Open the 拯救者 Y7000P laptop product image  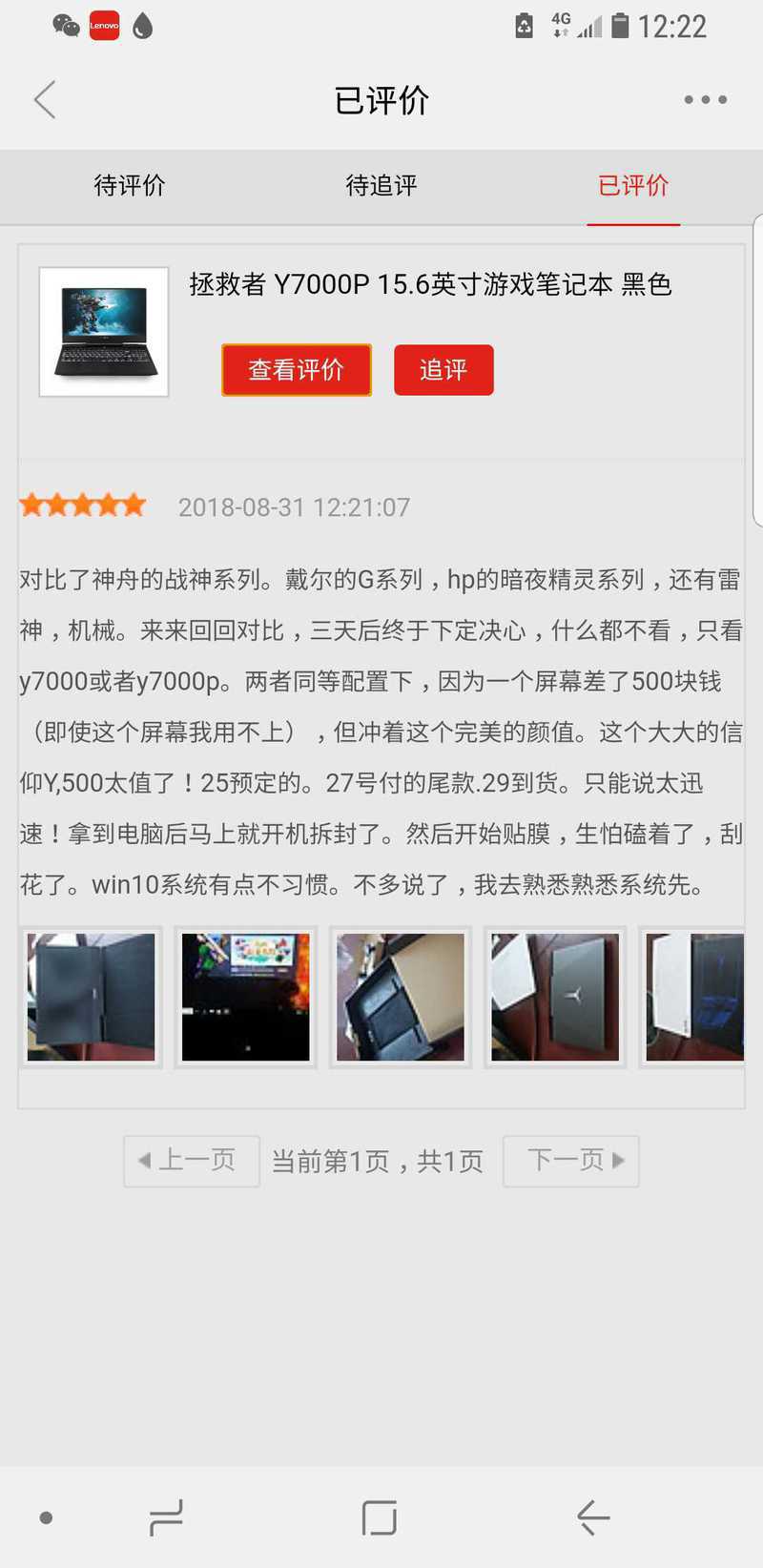click(x=104, y=332)
